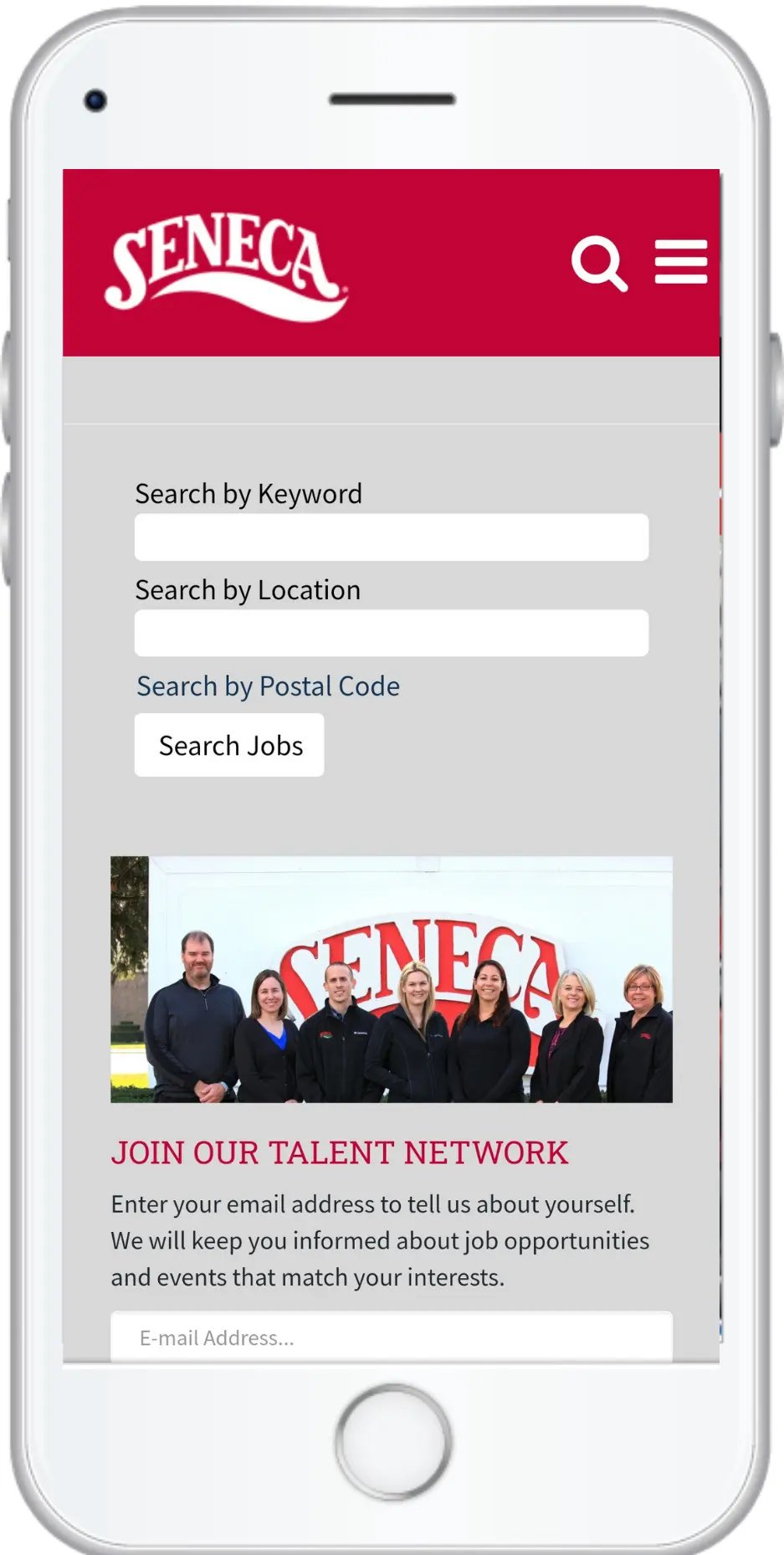Screen dimensions: 784x1555
Task: Open the Search by Postal Code link
Action: 268,686
